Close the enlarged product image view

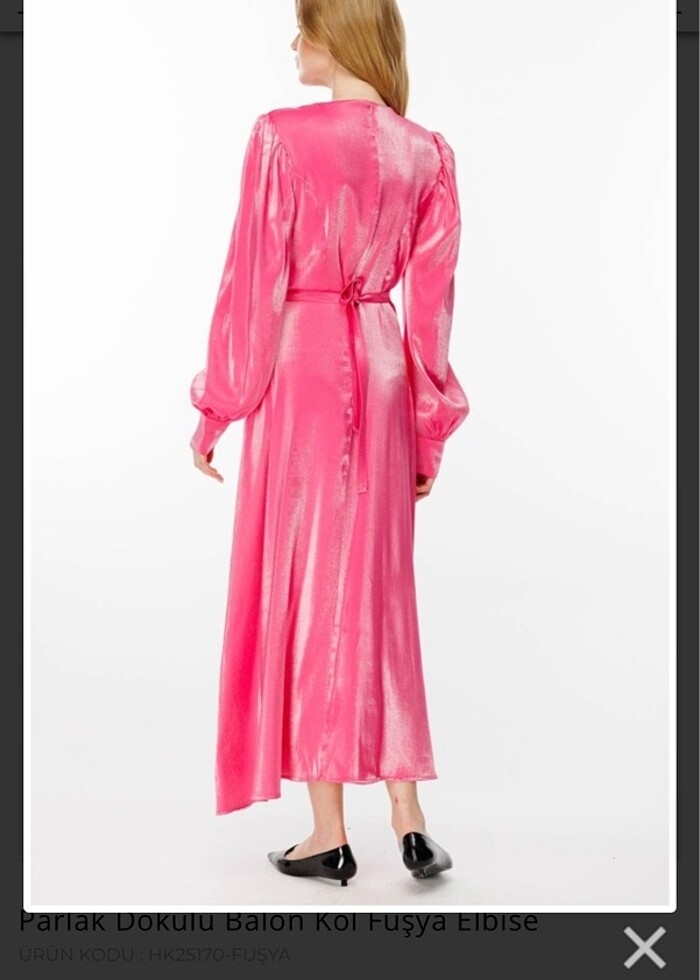(644, 946)
